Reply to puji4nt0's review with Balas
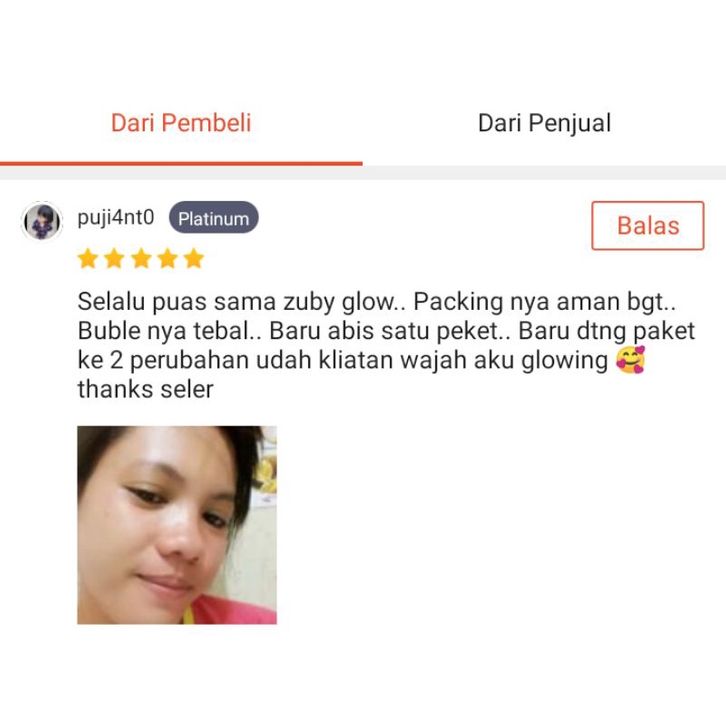Screen dimensions: 726x726 coord(647,226)
